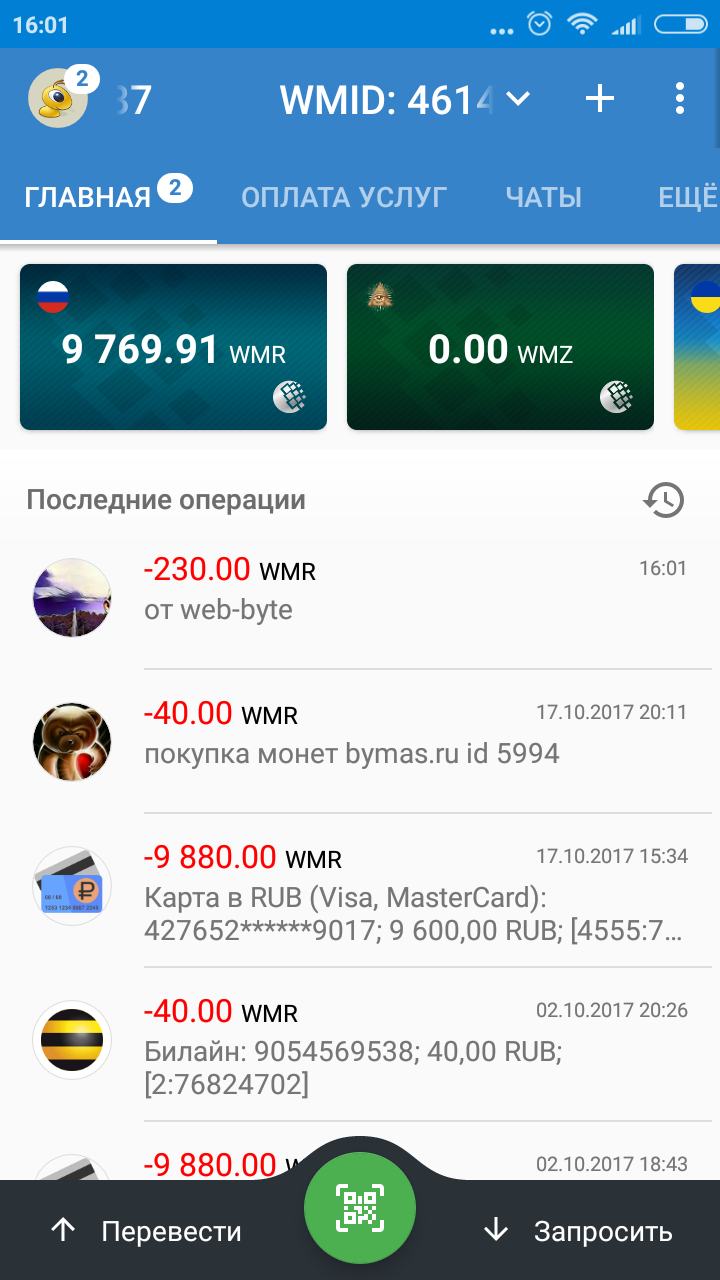720x1280 pixels.
Task: Switch to the Ещё tab
Action: tap(688, 197)
